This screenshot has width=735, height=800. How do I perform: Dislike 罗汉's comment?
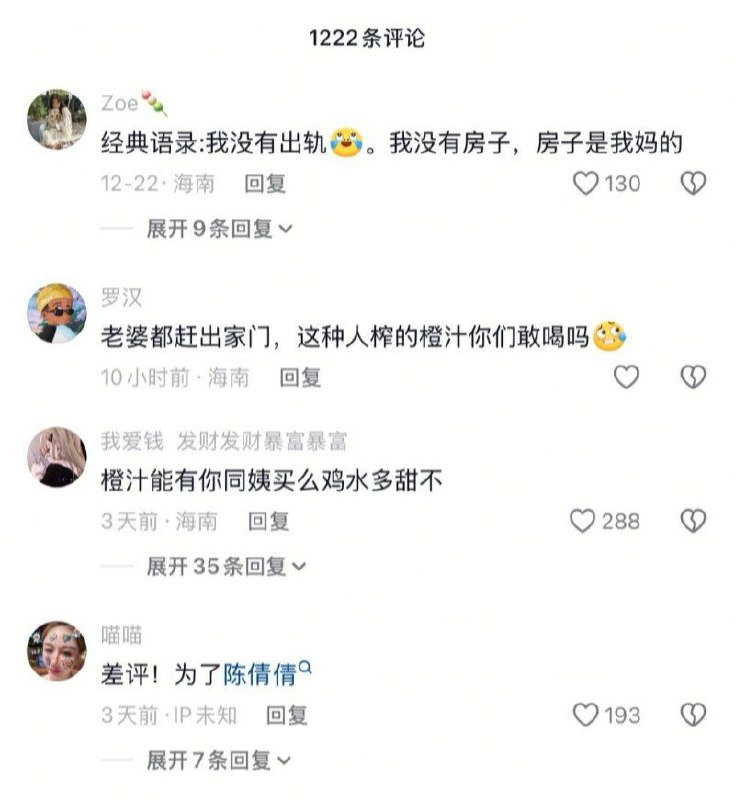pyautogui.click(x=693, y=377)
